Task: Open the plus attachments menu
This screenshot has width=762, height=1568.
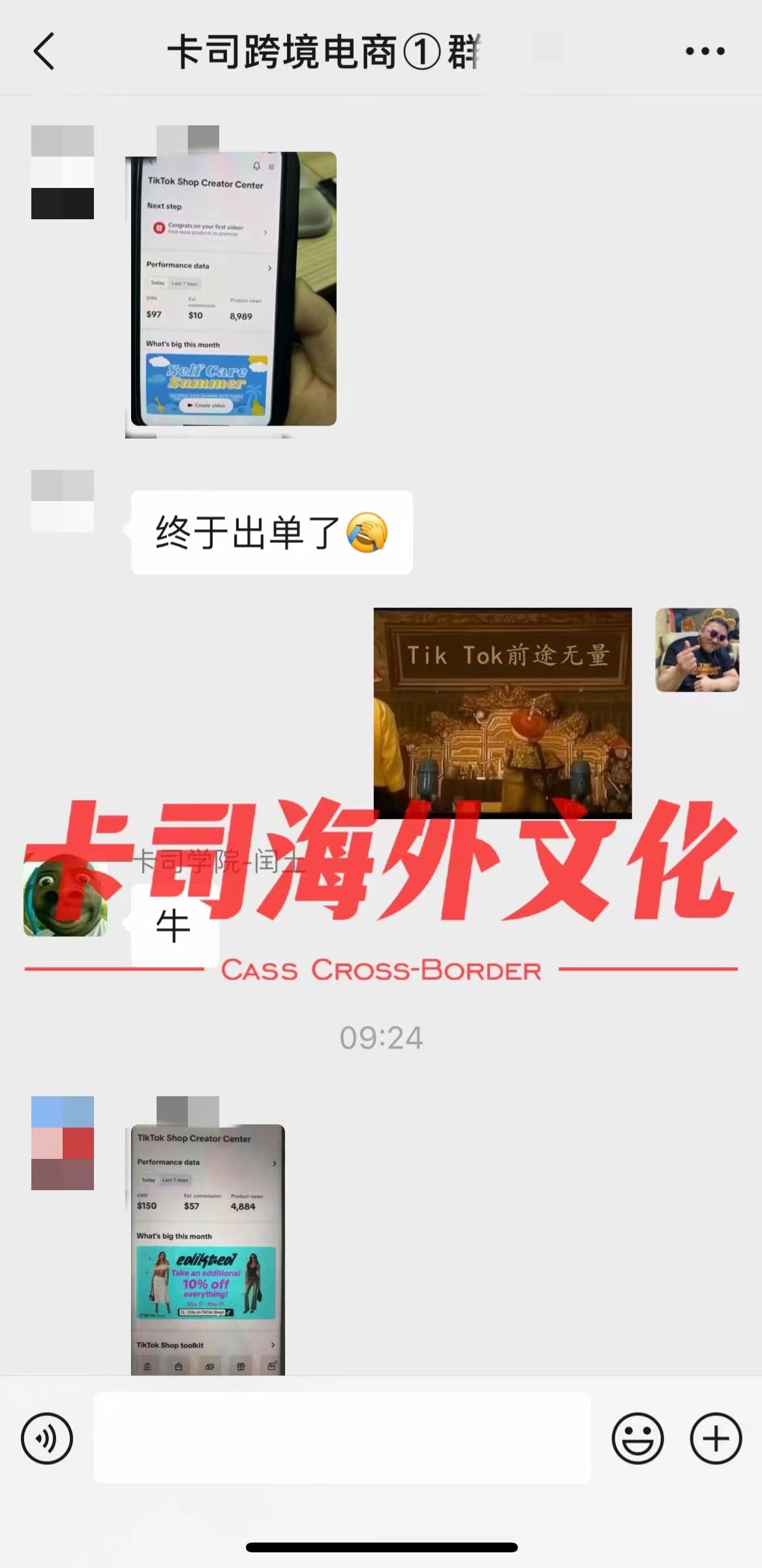Action: pos(716,1438)
